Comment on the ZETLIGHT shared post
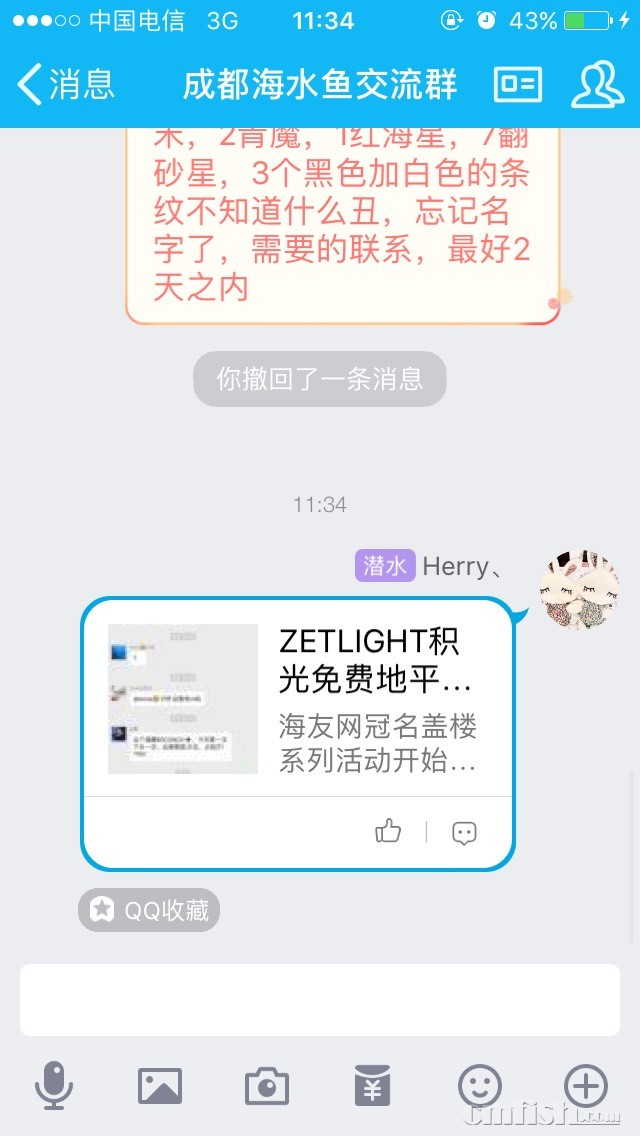 coord(464,833)
